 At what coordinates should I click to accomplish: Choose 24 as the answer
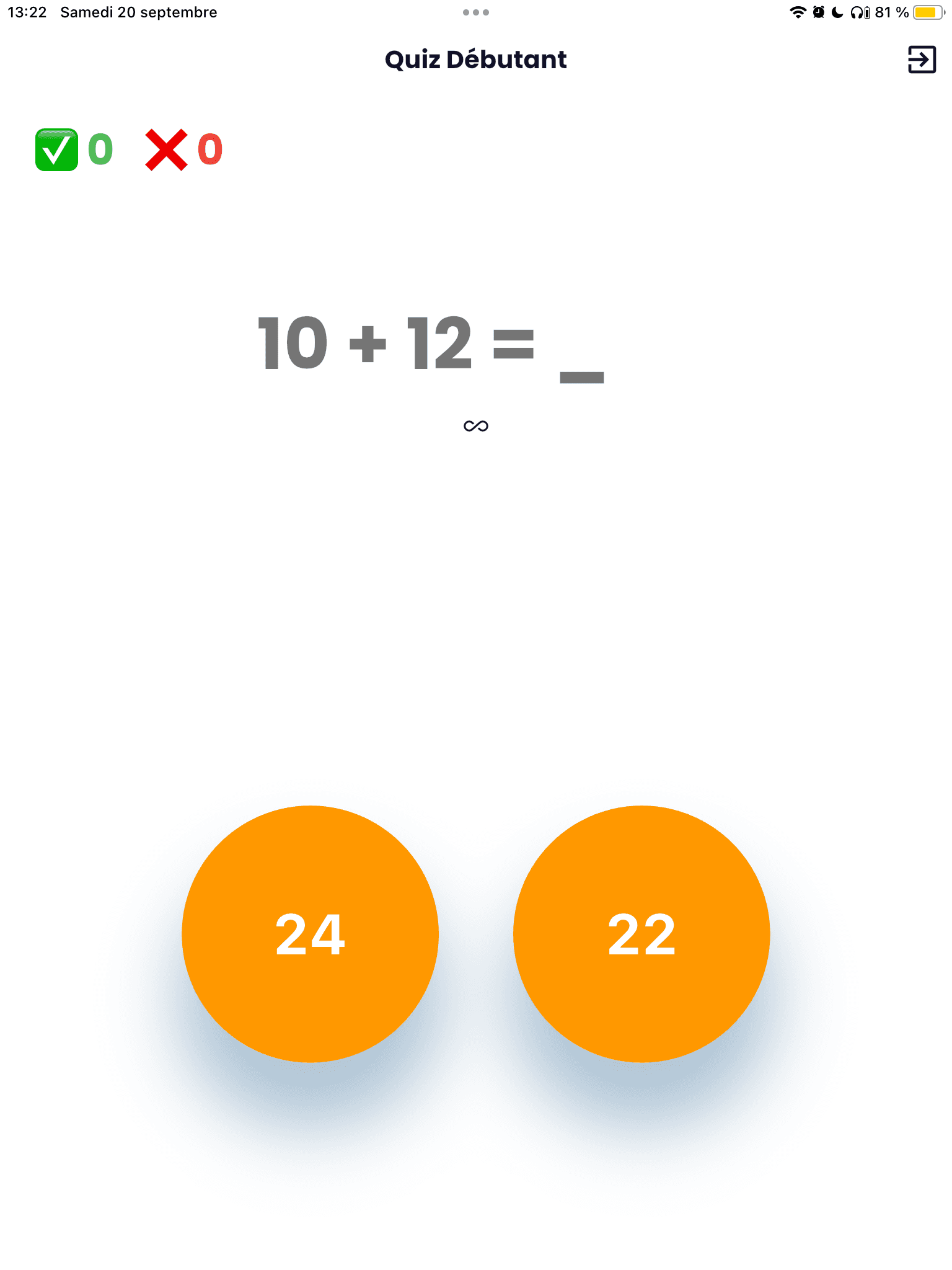click(x=310, y=934)
